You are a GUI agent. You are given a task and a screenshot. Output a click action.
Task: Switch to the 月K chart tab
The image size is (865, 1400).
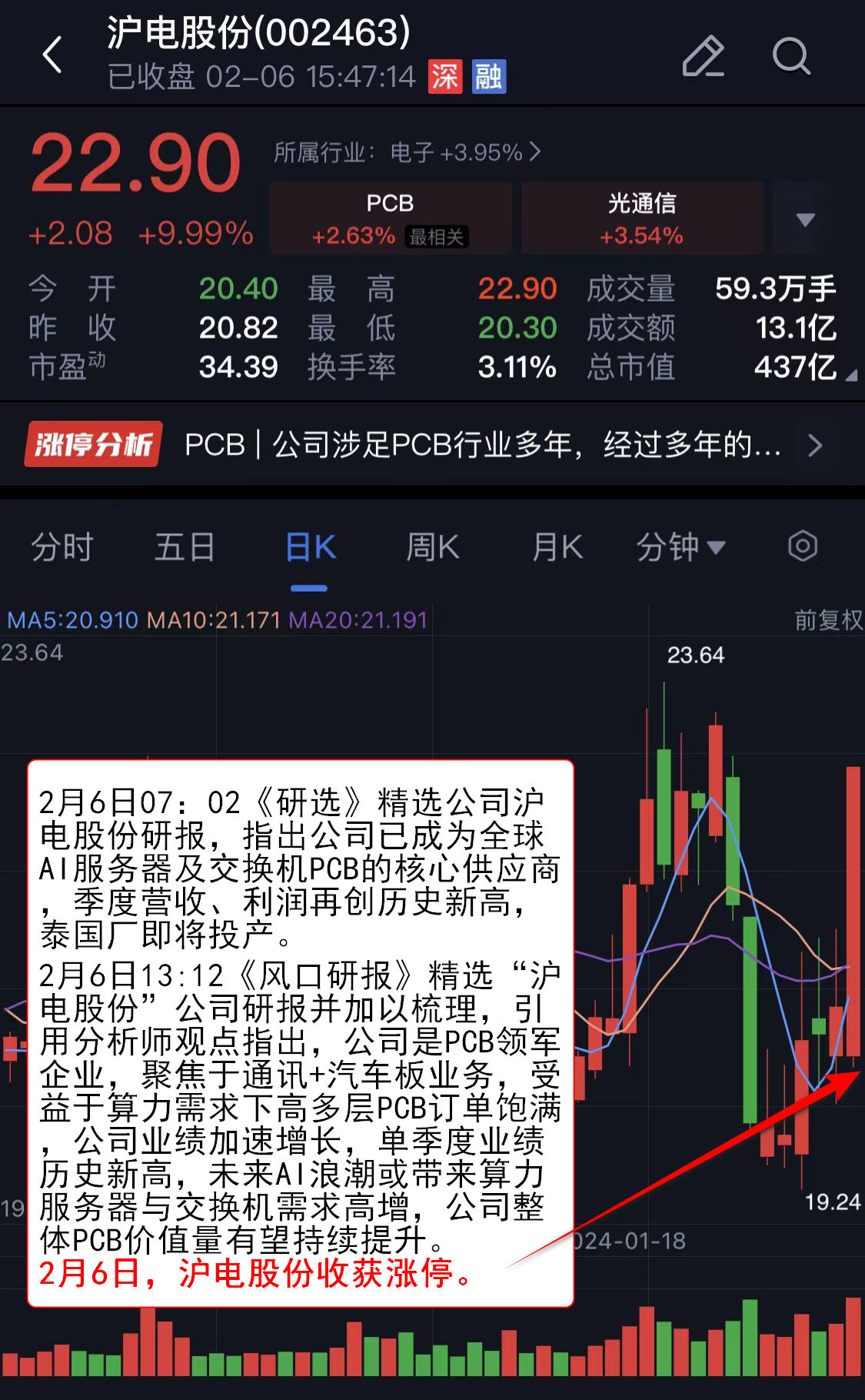tap(557, 548)
